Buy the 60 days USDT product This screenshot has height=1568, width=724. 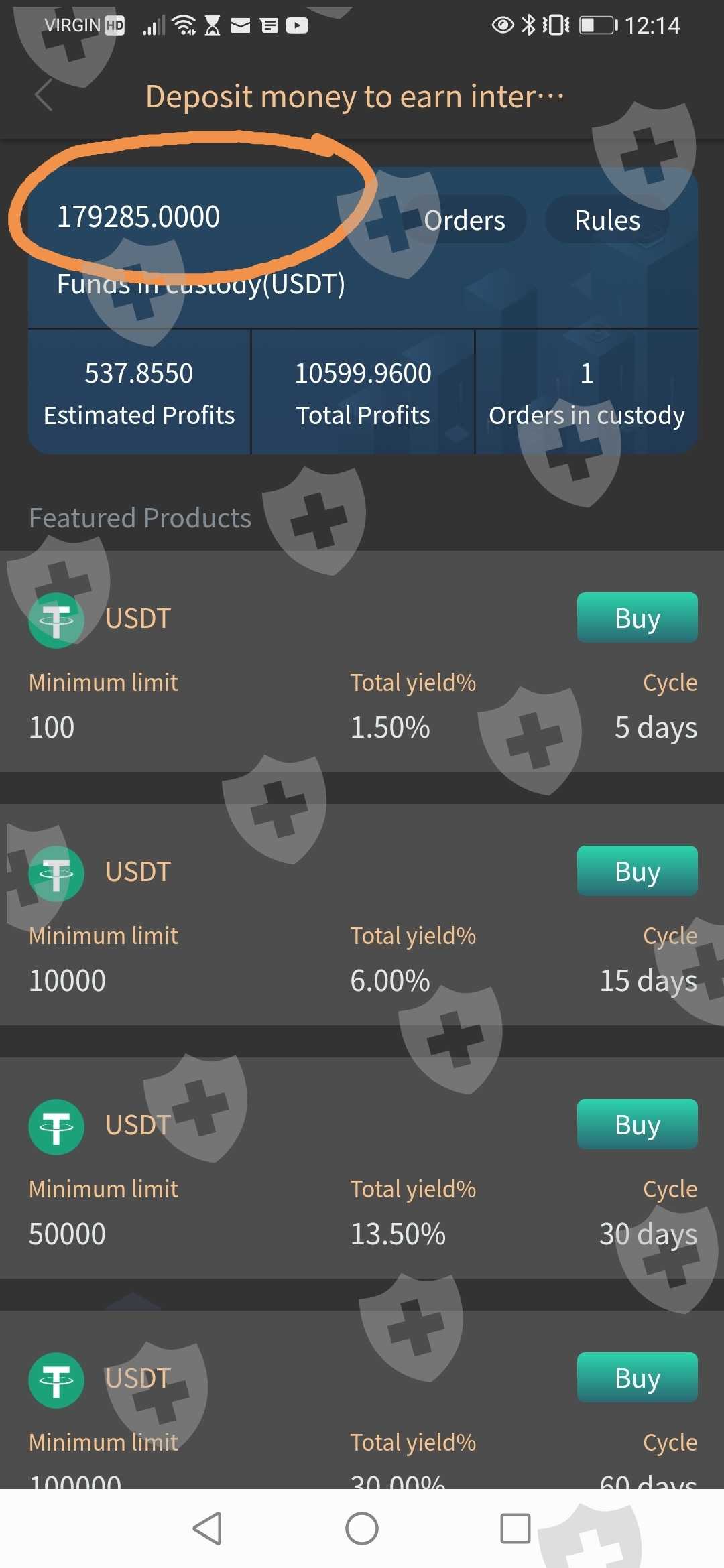point(638,1378)
